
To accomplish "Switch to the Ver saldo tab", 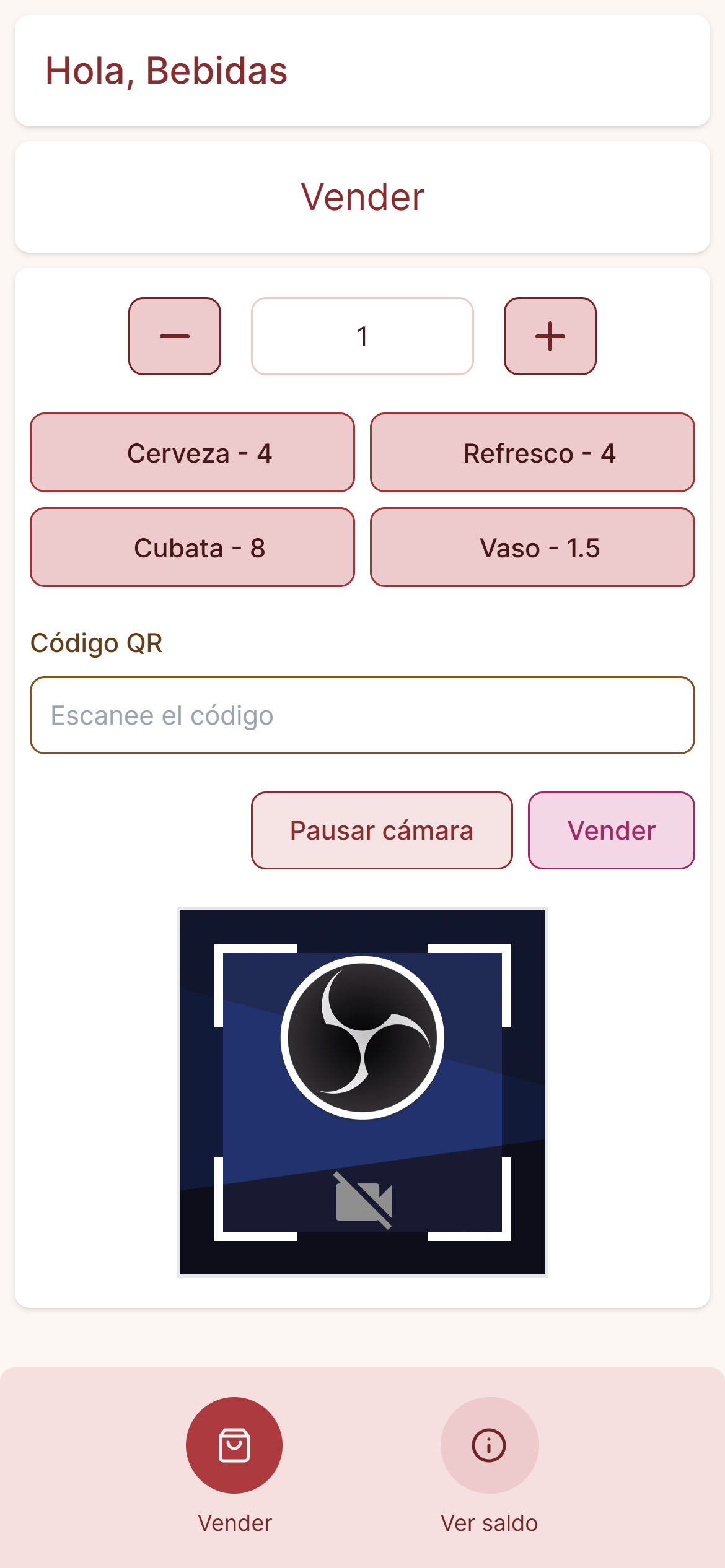I will tap(489, 1466).
